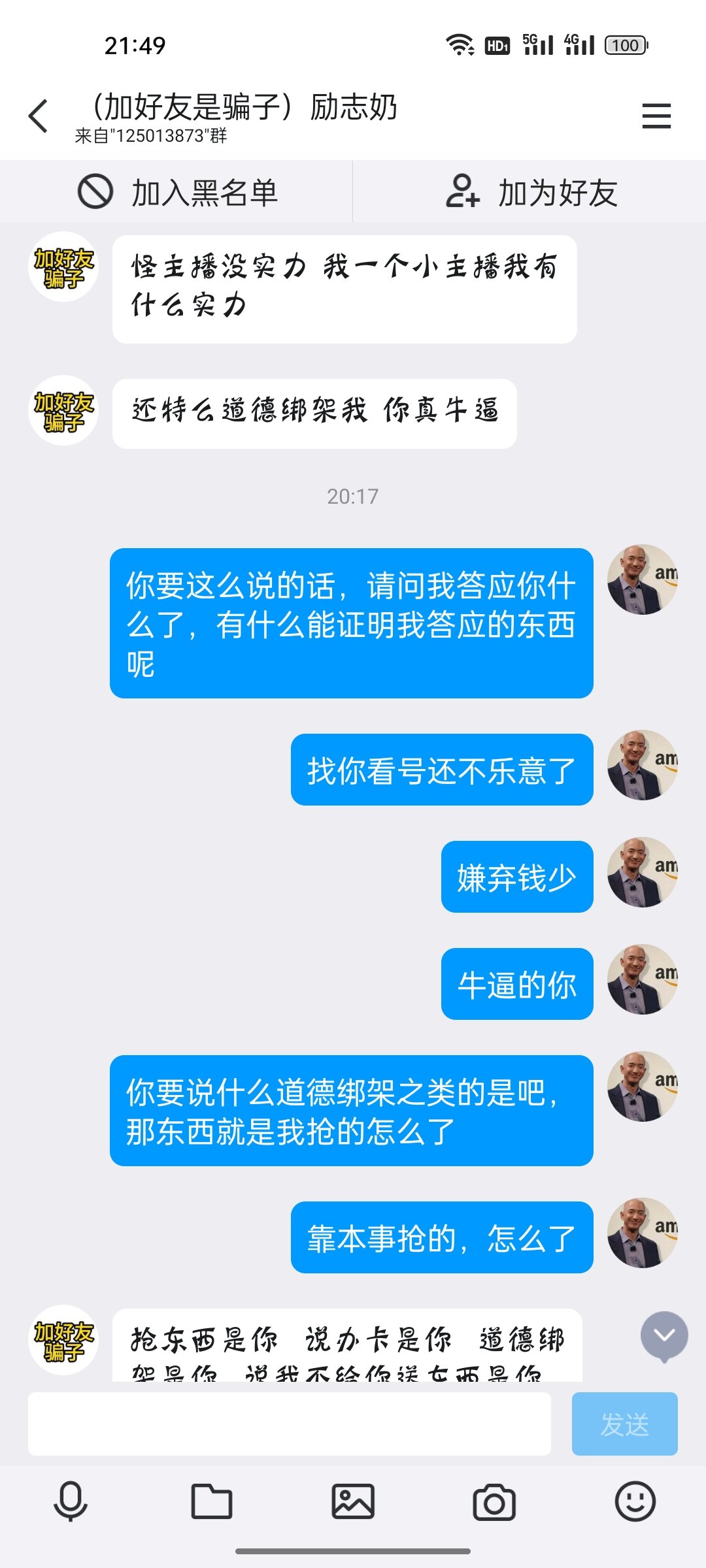The height and width of the screenshot is (1568, 706).
Task: Tap 加为好友 to add as friend
Action: [x=531, y=193]
